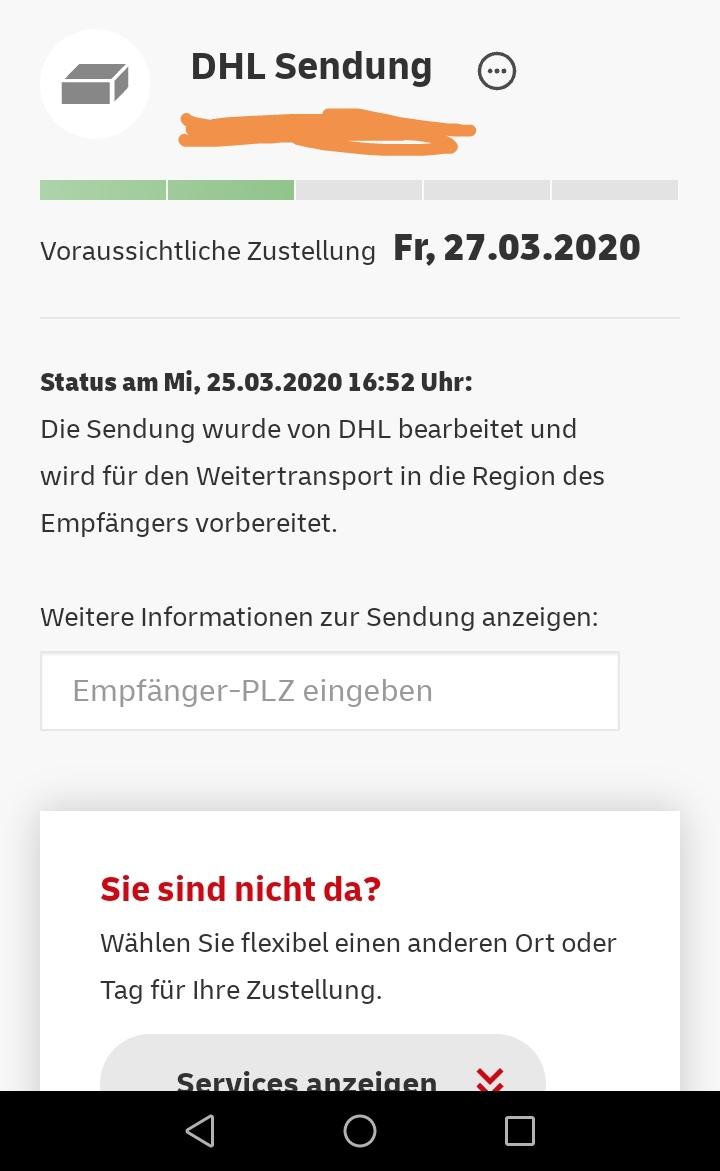Open the recent apps overview
The image size is (720, 1171).
(520, 1131)
